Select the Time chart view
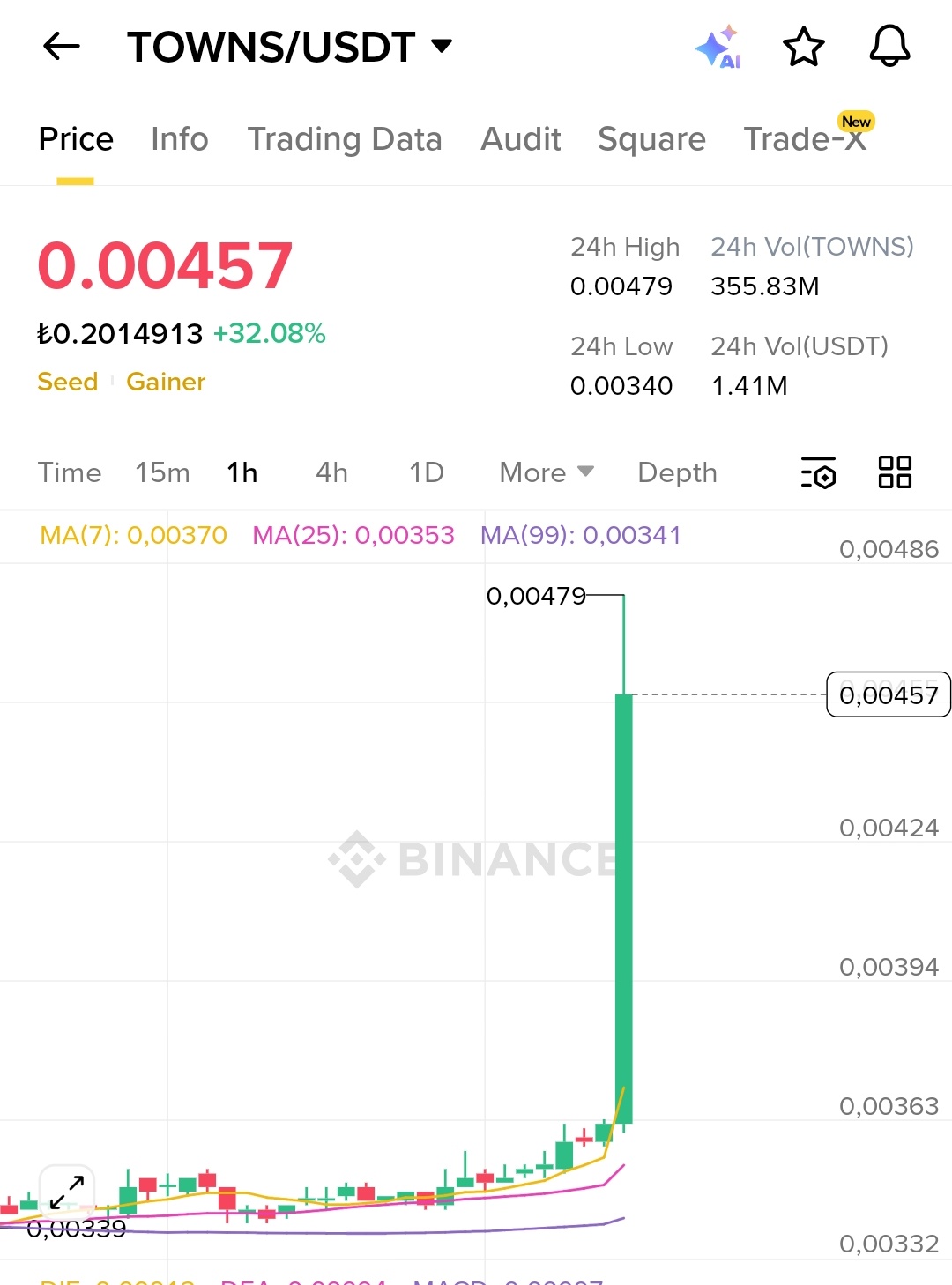The height and width of the screenshot is (1285, 952). pos(70,472)
